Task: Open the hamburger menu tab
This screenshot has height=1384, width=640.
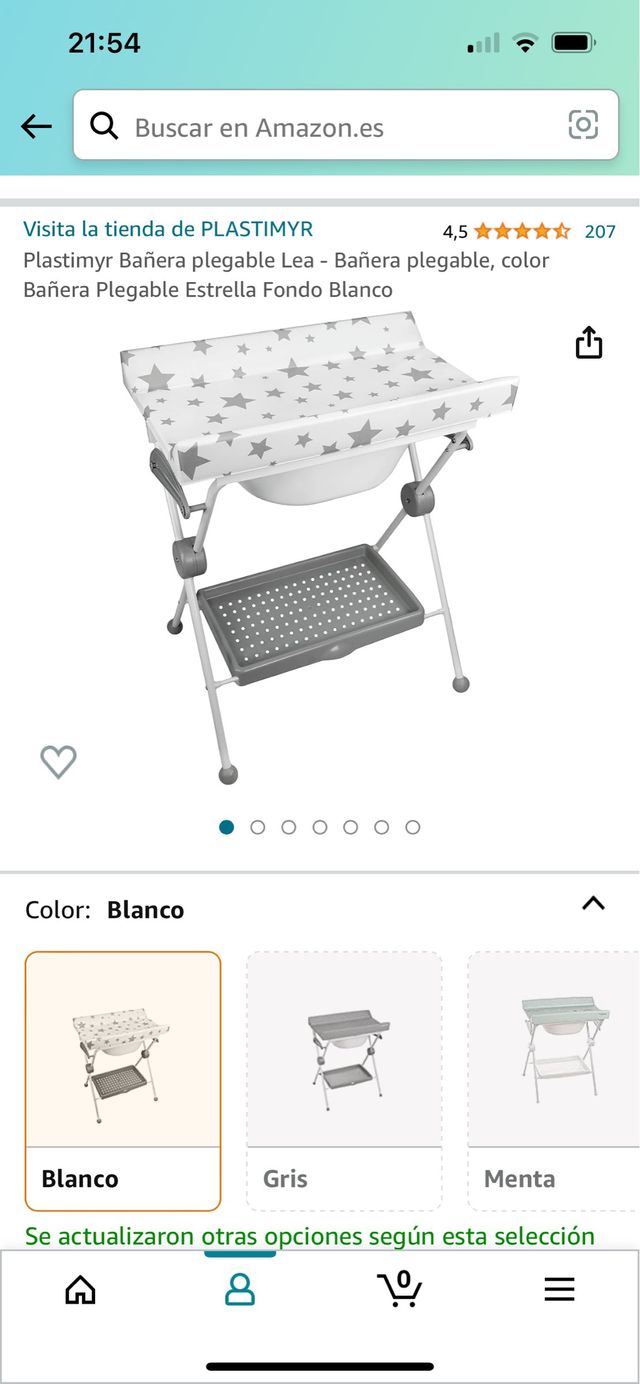Action: tap(560, 1290)
